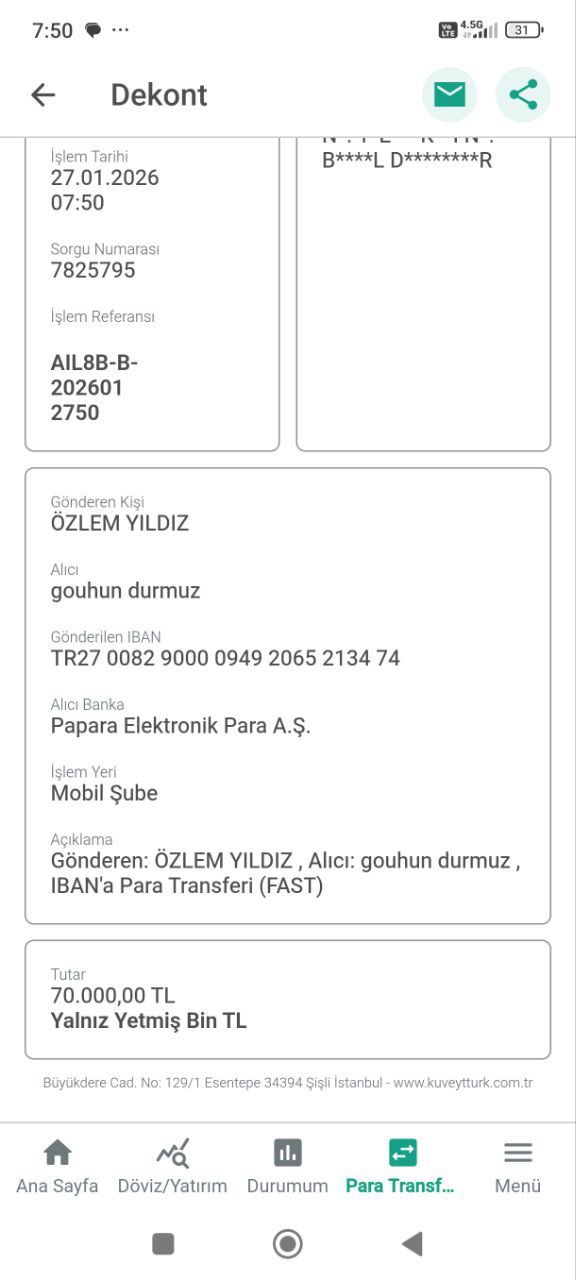
Task: Go back from the Dekont screen
Action: click(43, 95)
